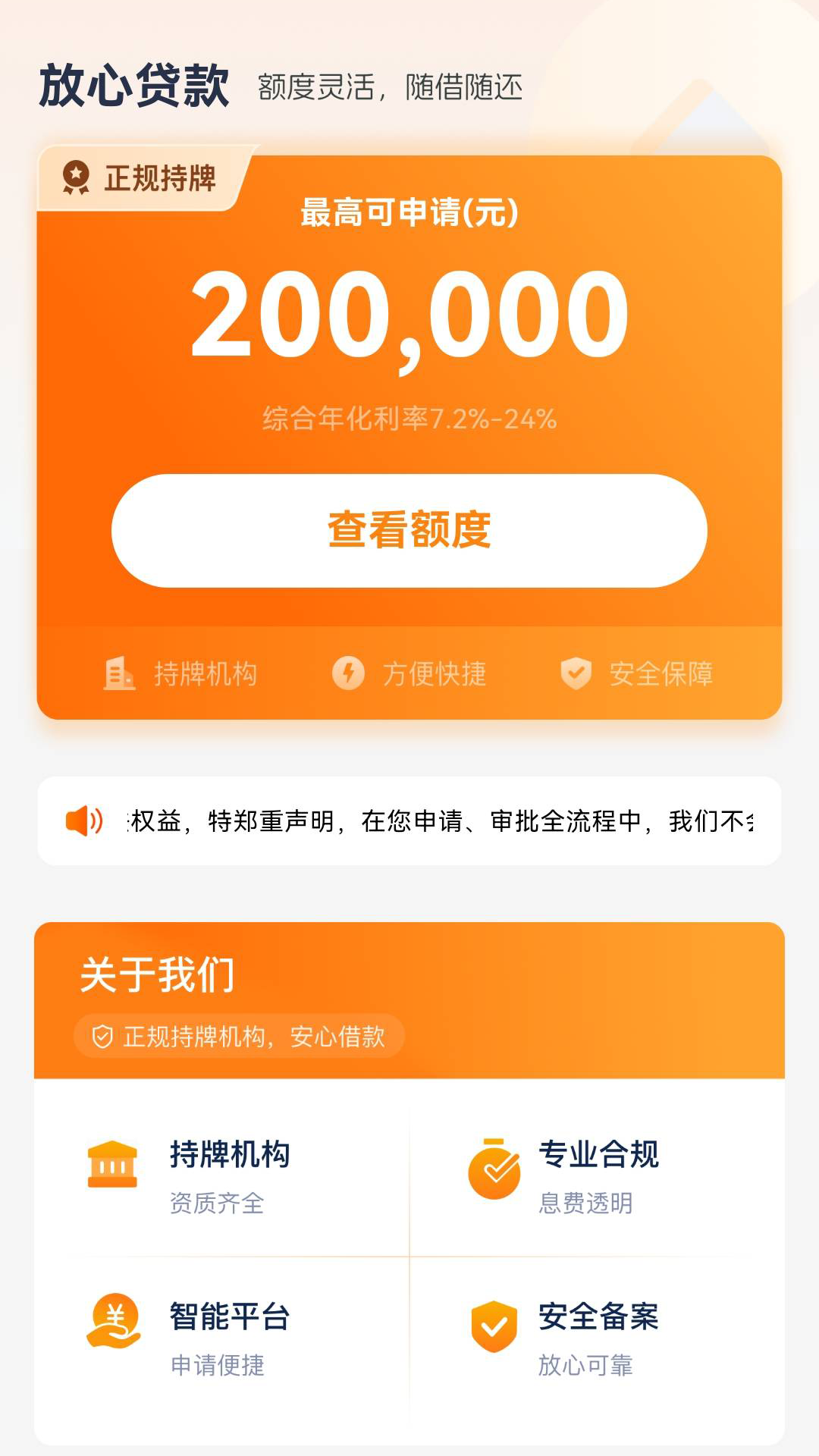Click the 持牌机构 feature label
Screen dimensions: 819x1456
pyautogui.click(x=196, y=673)
